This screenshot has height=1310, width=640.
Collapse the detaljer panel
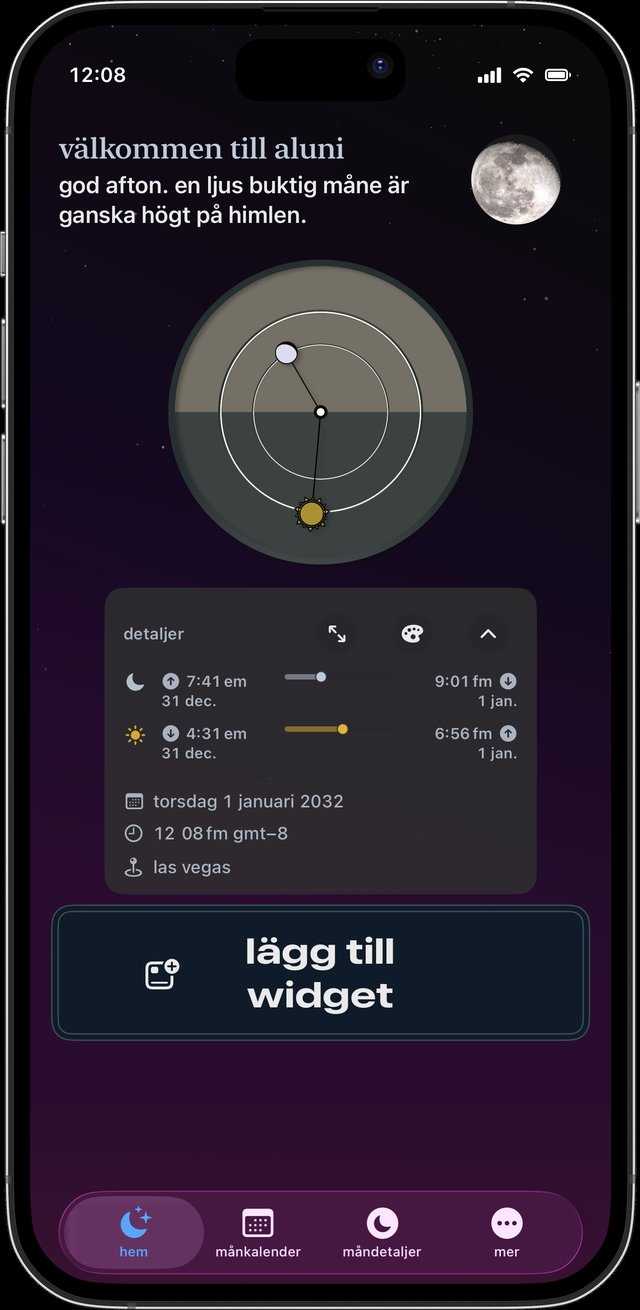coord(488,634)
